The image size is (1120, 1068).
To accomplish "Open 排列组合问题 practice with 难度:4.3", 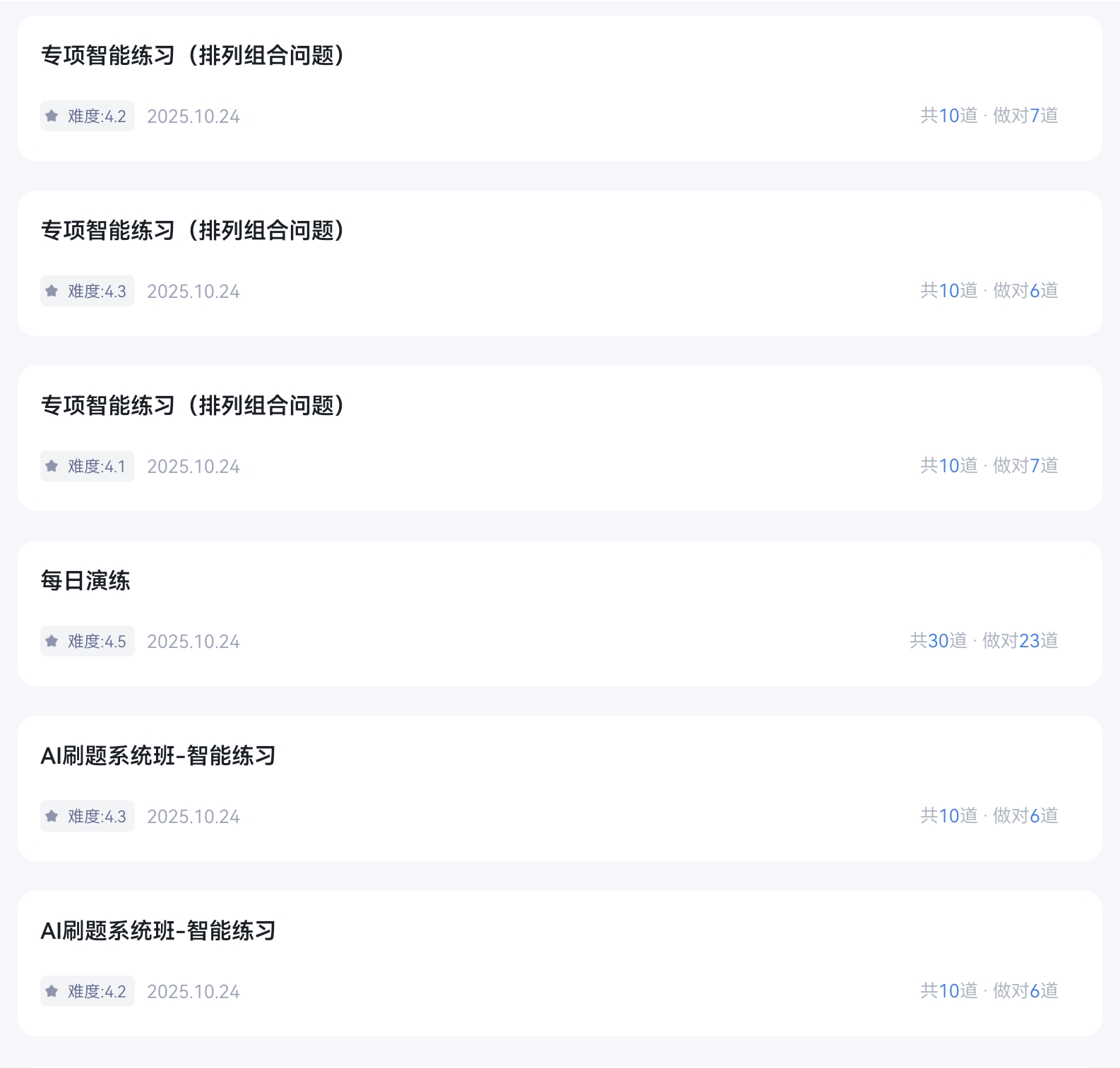I will [192, 231].
